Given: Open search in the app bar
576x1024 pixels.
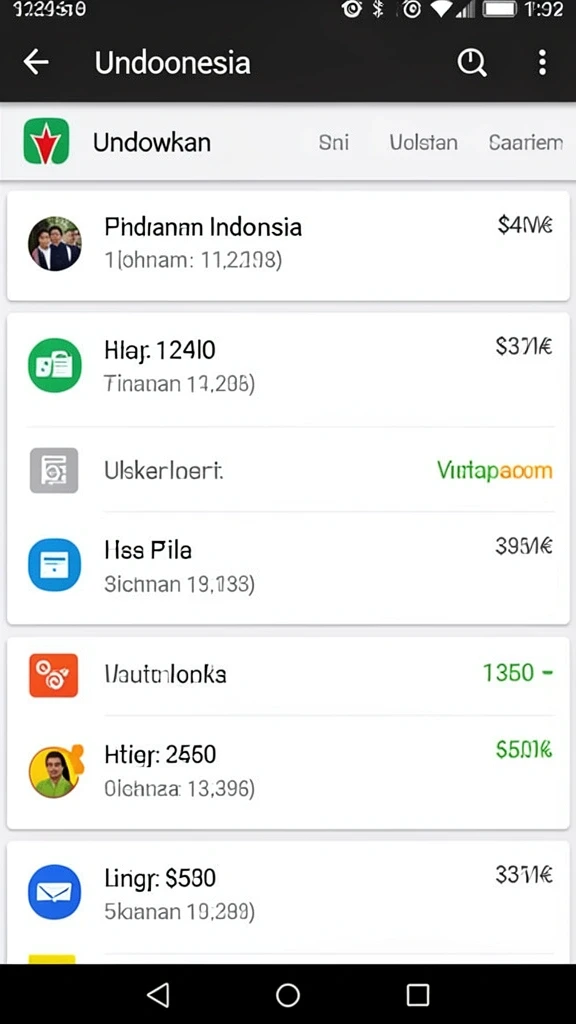Looking at the screenshot, I should pos(472,63).
